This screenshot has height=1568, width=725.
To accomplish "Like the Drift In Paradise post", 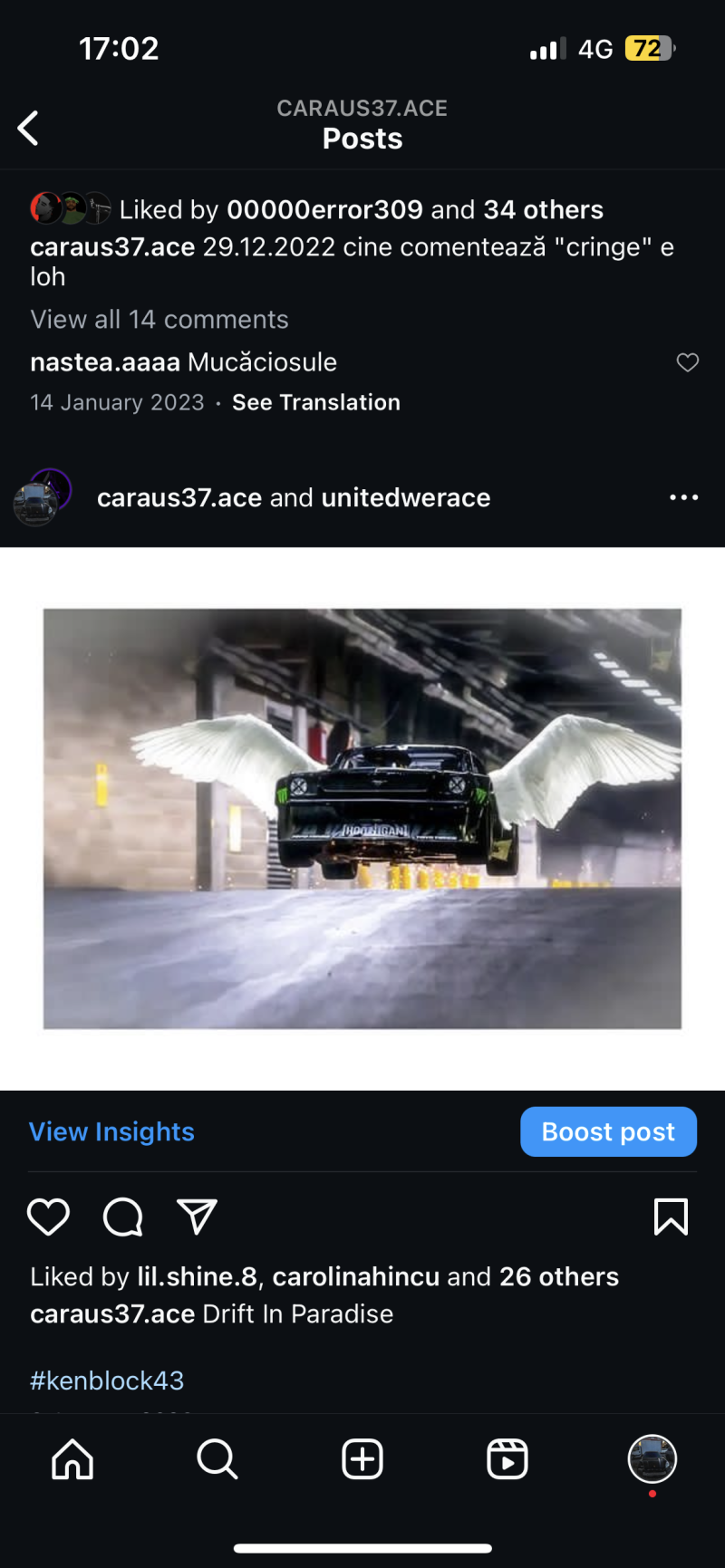I will [49, 1217].
